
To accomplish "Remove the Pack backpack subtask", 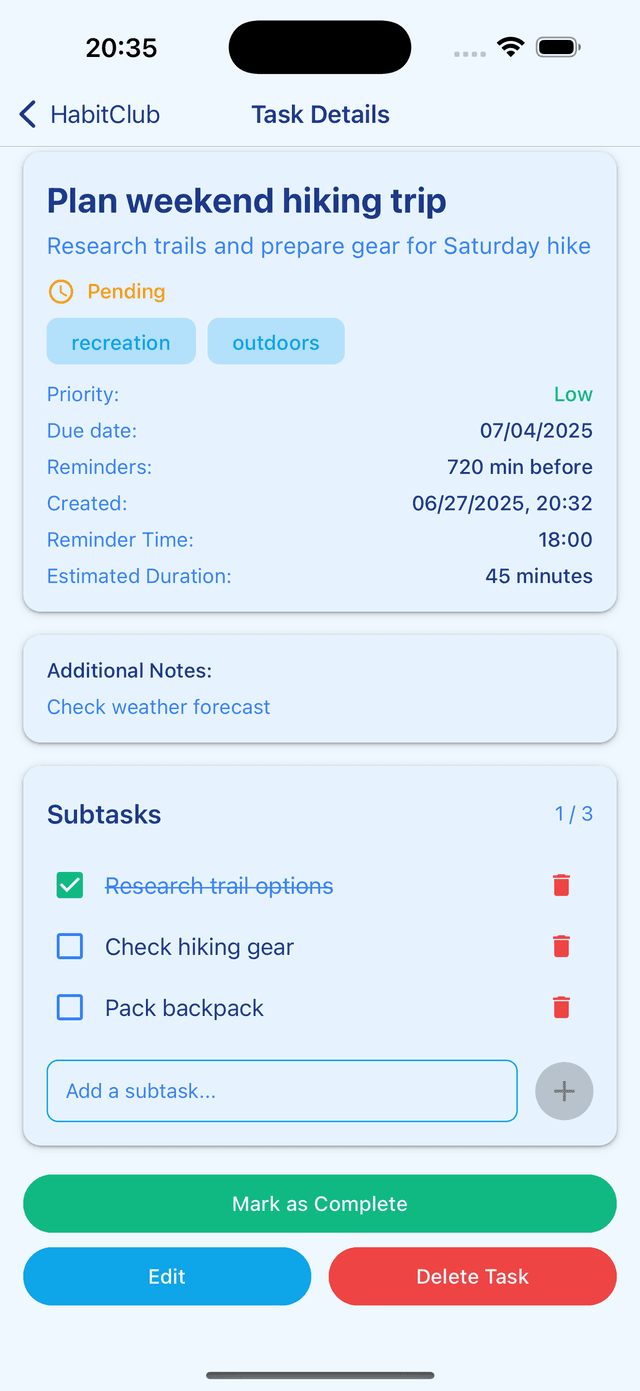I will [x=561, y=1007].
